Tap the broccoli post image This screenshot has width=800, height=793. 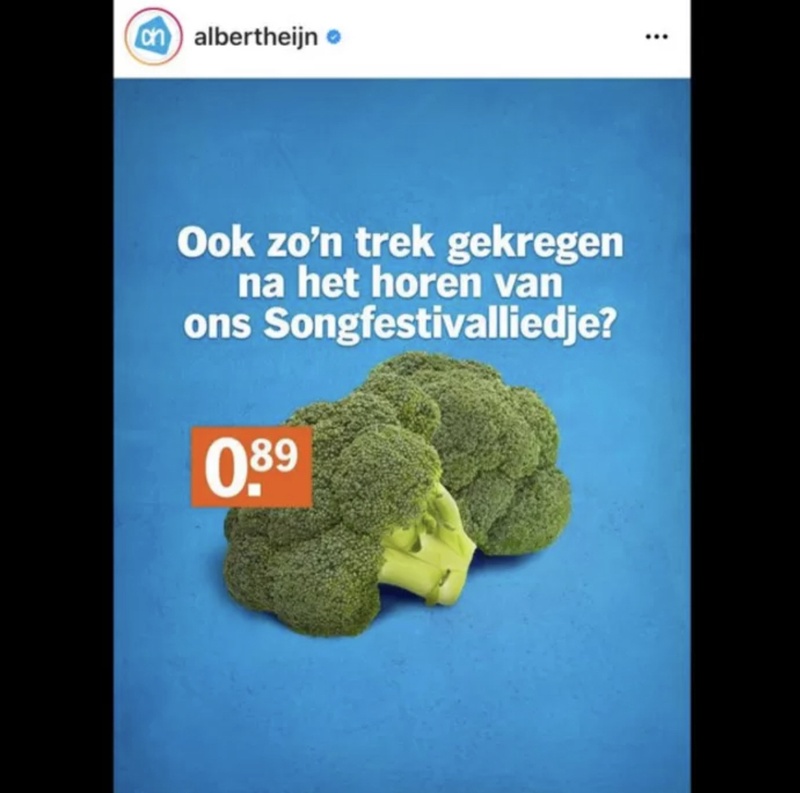[400, 480]
